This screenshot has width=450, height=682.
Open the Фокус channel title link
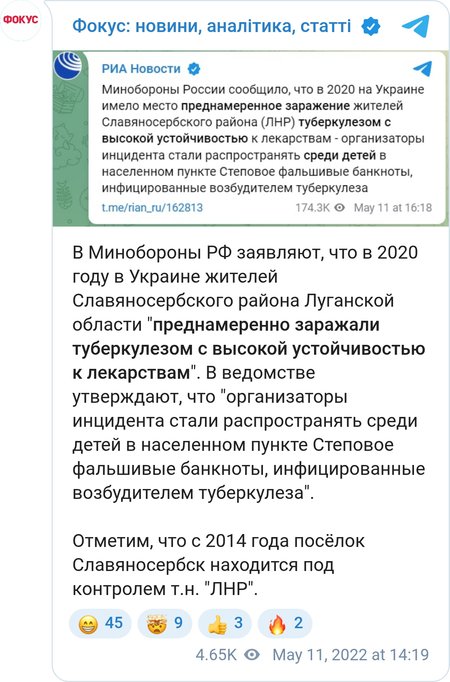coord(212,26)
